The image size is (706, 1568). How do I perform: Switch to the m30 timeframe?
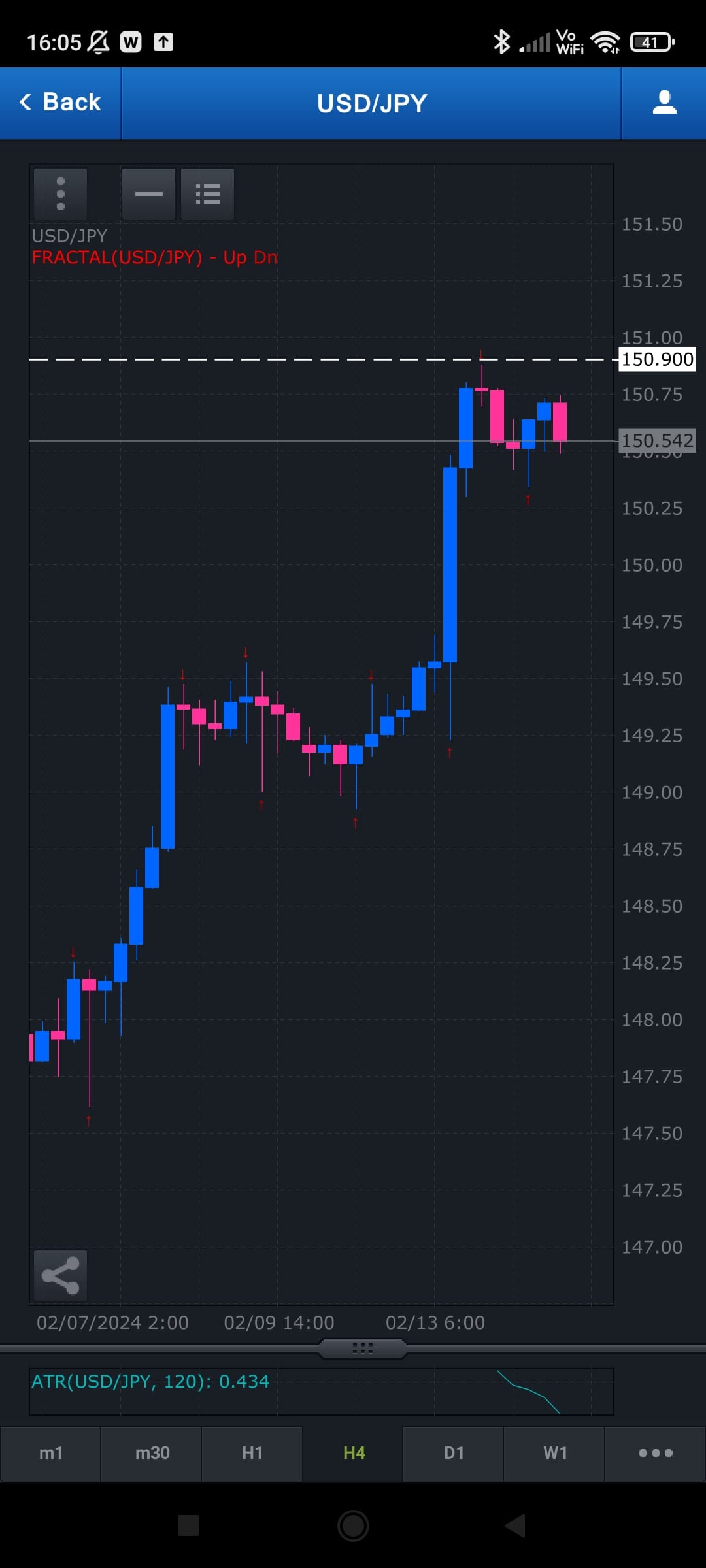point(152,1453)
